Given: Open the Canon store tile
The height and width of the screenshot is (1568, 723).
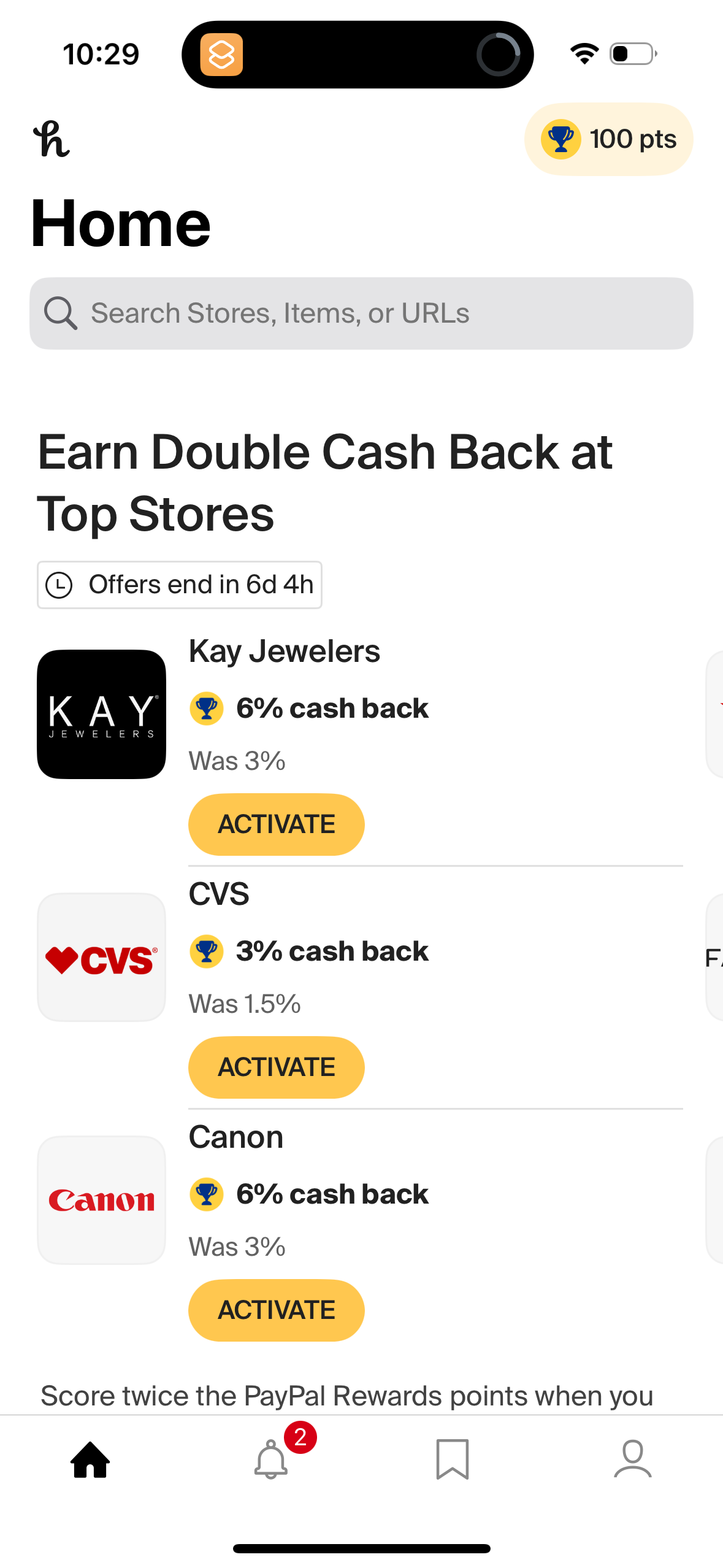Looking at the screenshot, I should coord(102,1200).
